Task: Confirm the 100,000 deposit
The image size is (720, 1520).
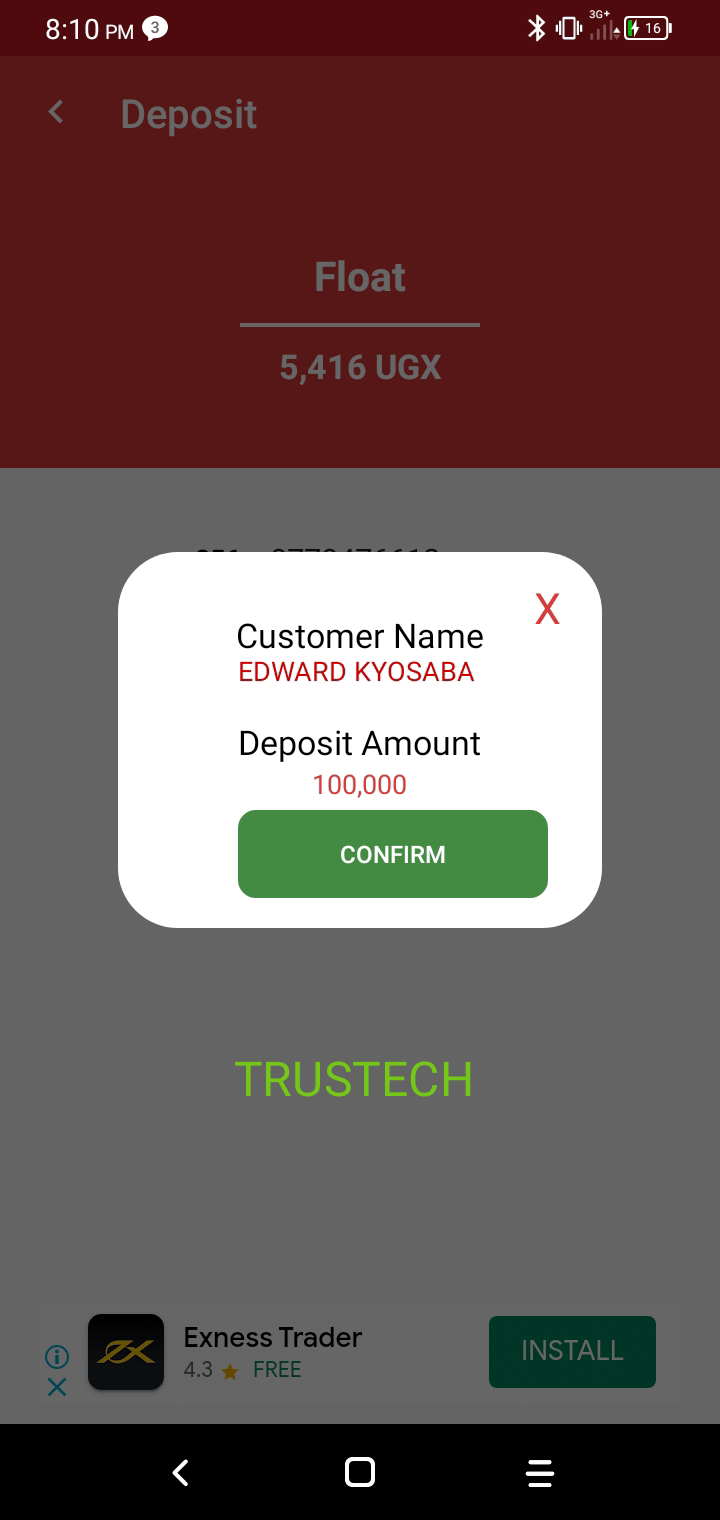Action: pos(393,854)
